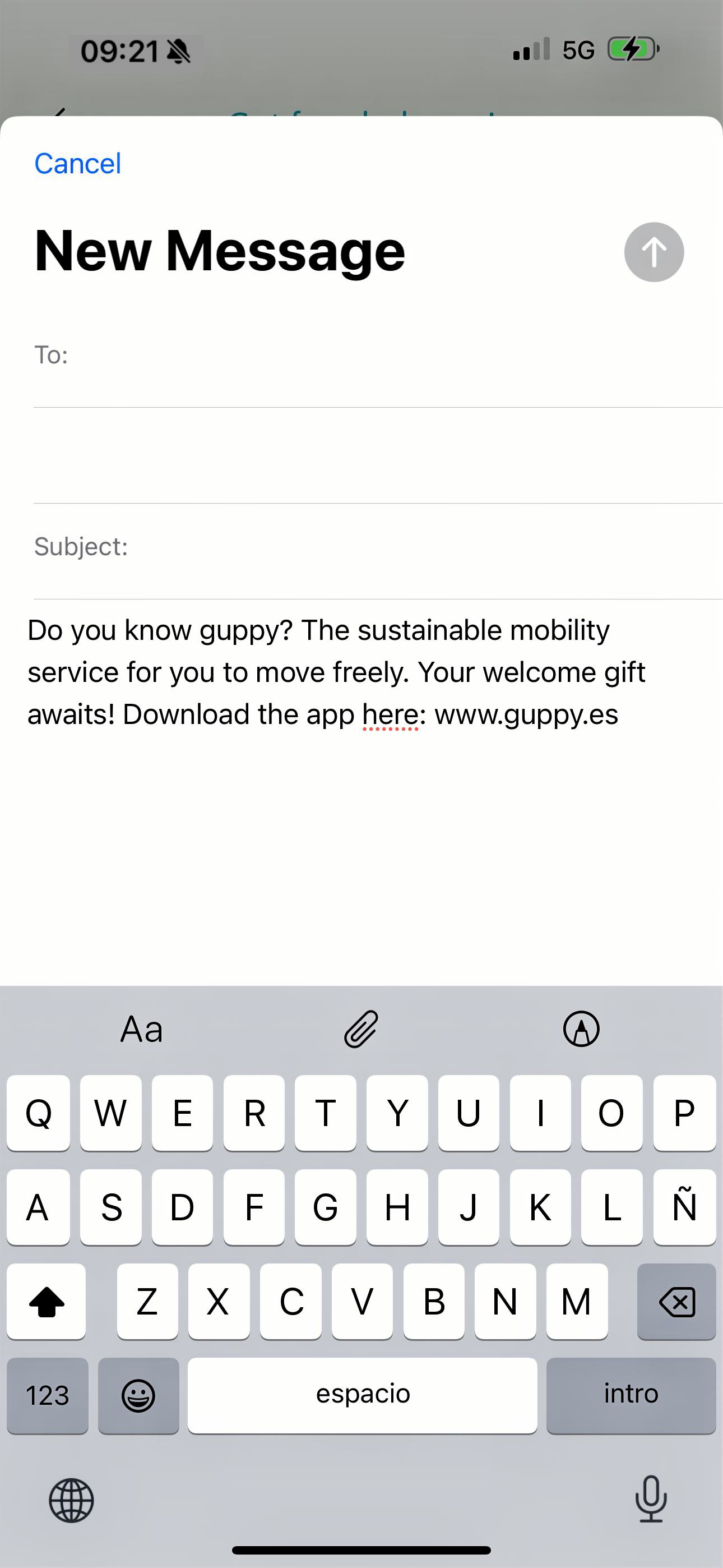Start dictation with the microphone
This screenshot has height=1568, width=723.
click(651, 1500)
